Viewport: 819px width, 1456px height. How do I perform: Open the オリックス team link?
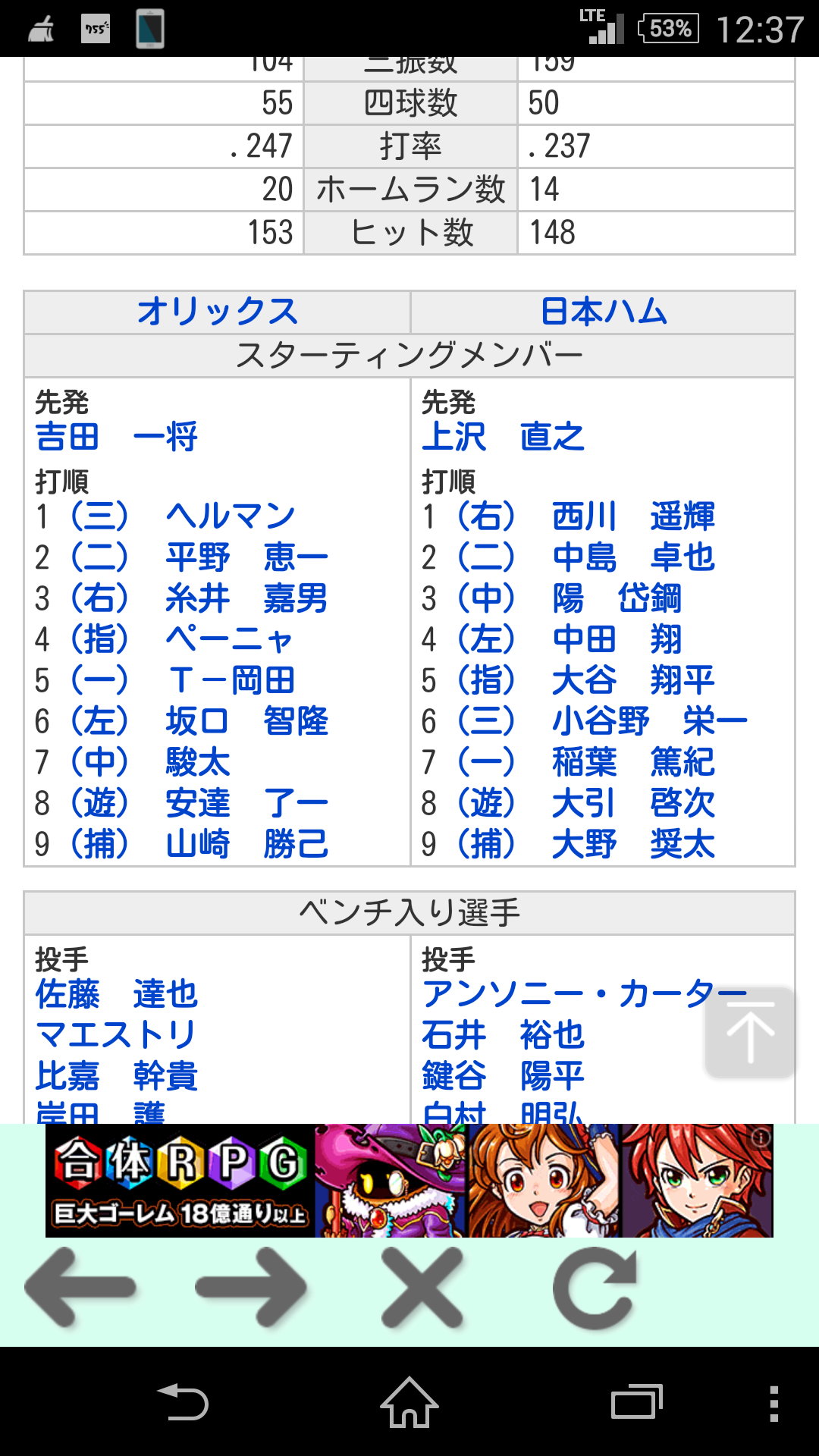pyautogui.click(x=217, y=312)
